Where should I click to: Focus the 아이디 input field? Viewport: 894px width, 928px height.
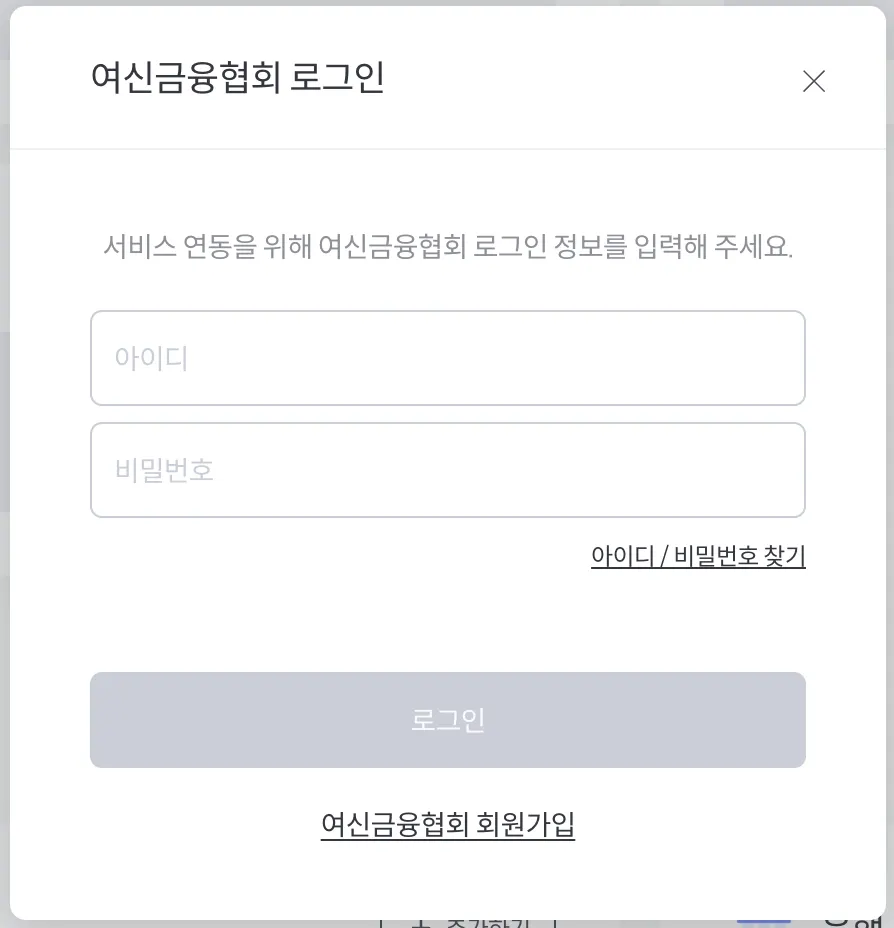(448, 358)
